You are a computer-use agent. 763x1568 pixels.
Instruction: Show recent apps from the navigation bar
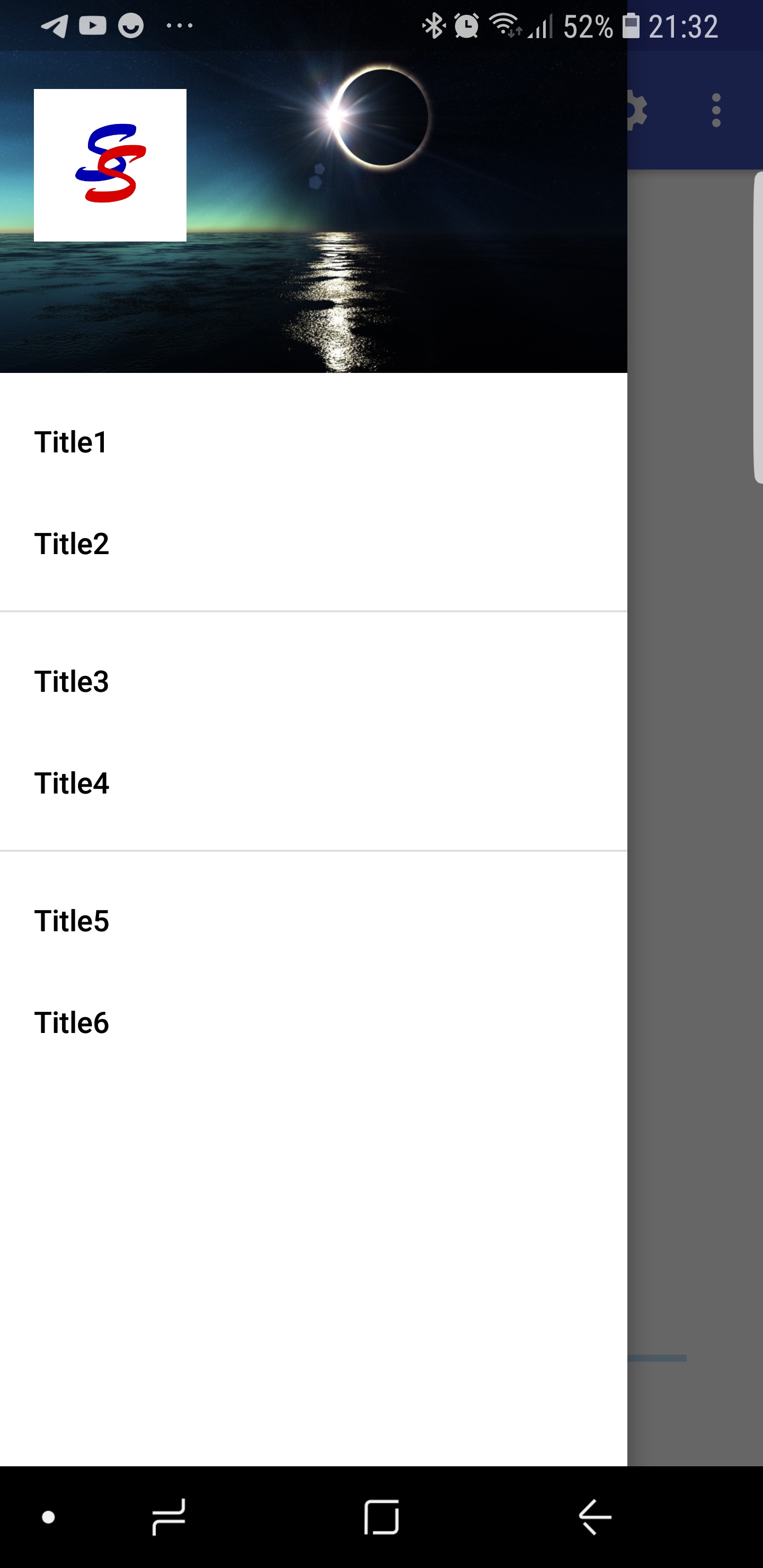pos(168,1518)
